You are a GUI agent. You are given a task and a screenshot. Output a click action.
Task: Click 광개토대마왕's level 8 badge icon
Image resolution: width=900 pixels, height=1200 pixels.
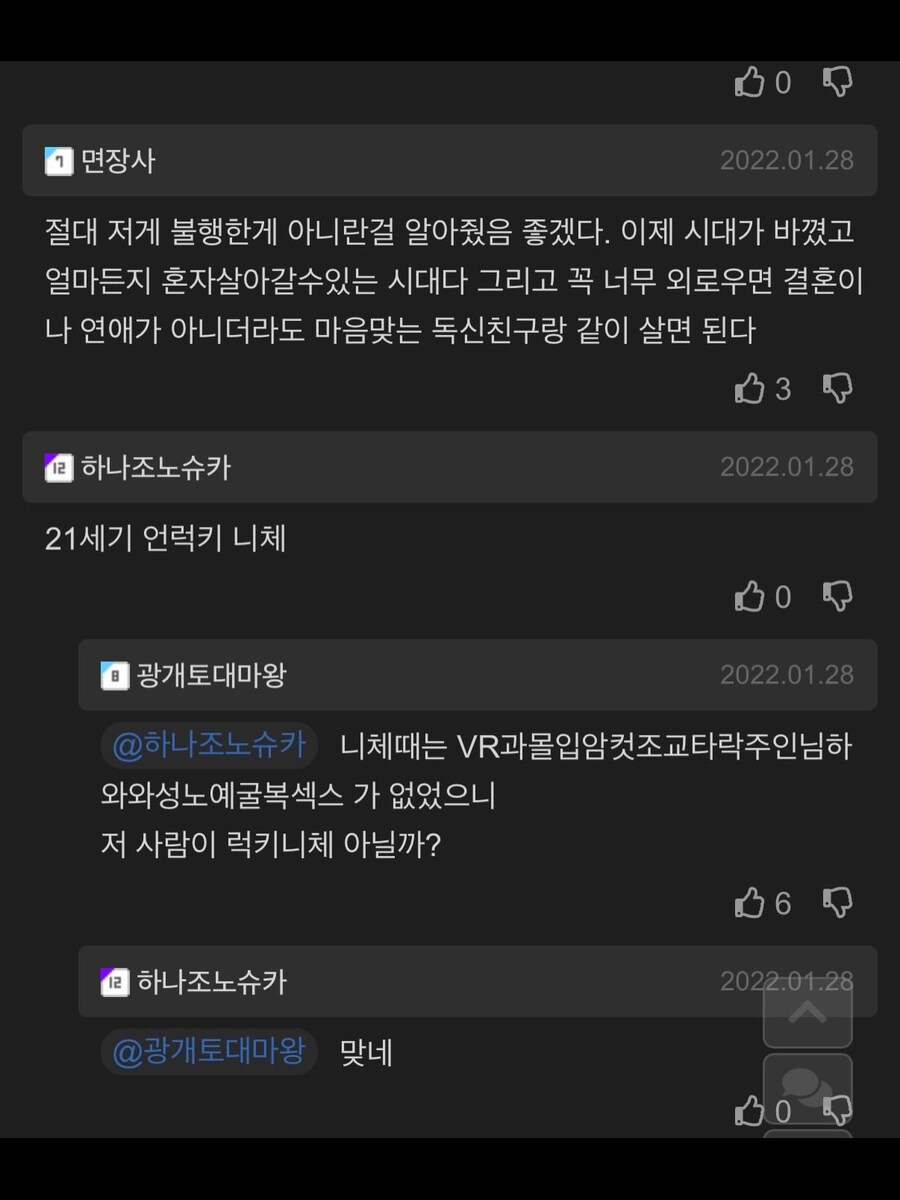pos(113,675)
